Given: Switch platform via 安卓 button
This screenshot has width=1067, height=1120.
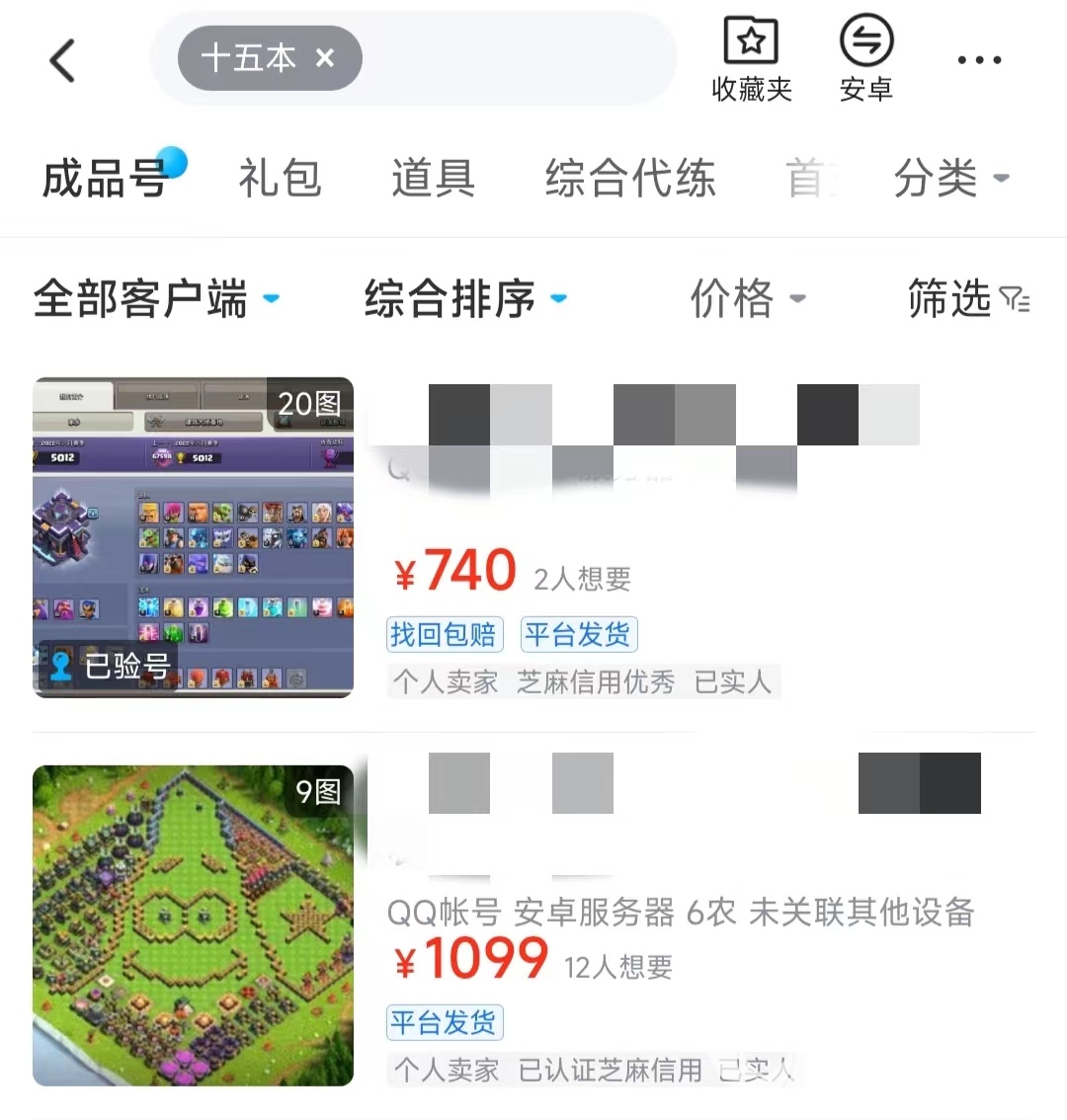Looking at the screenshot, I should coord(865,59).
